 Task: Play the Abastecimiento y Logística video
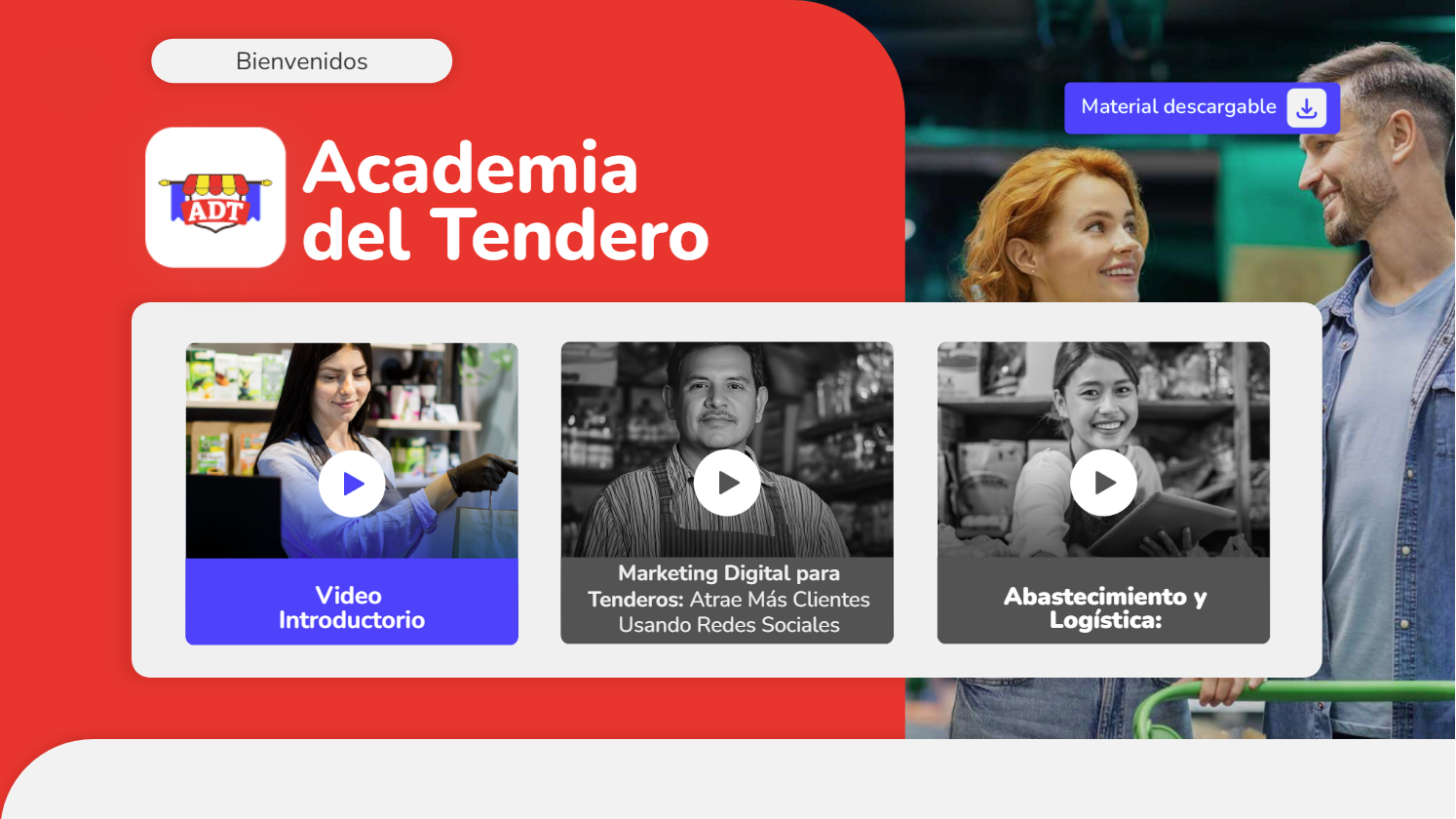pos(1103,483)
